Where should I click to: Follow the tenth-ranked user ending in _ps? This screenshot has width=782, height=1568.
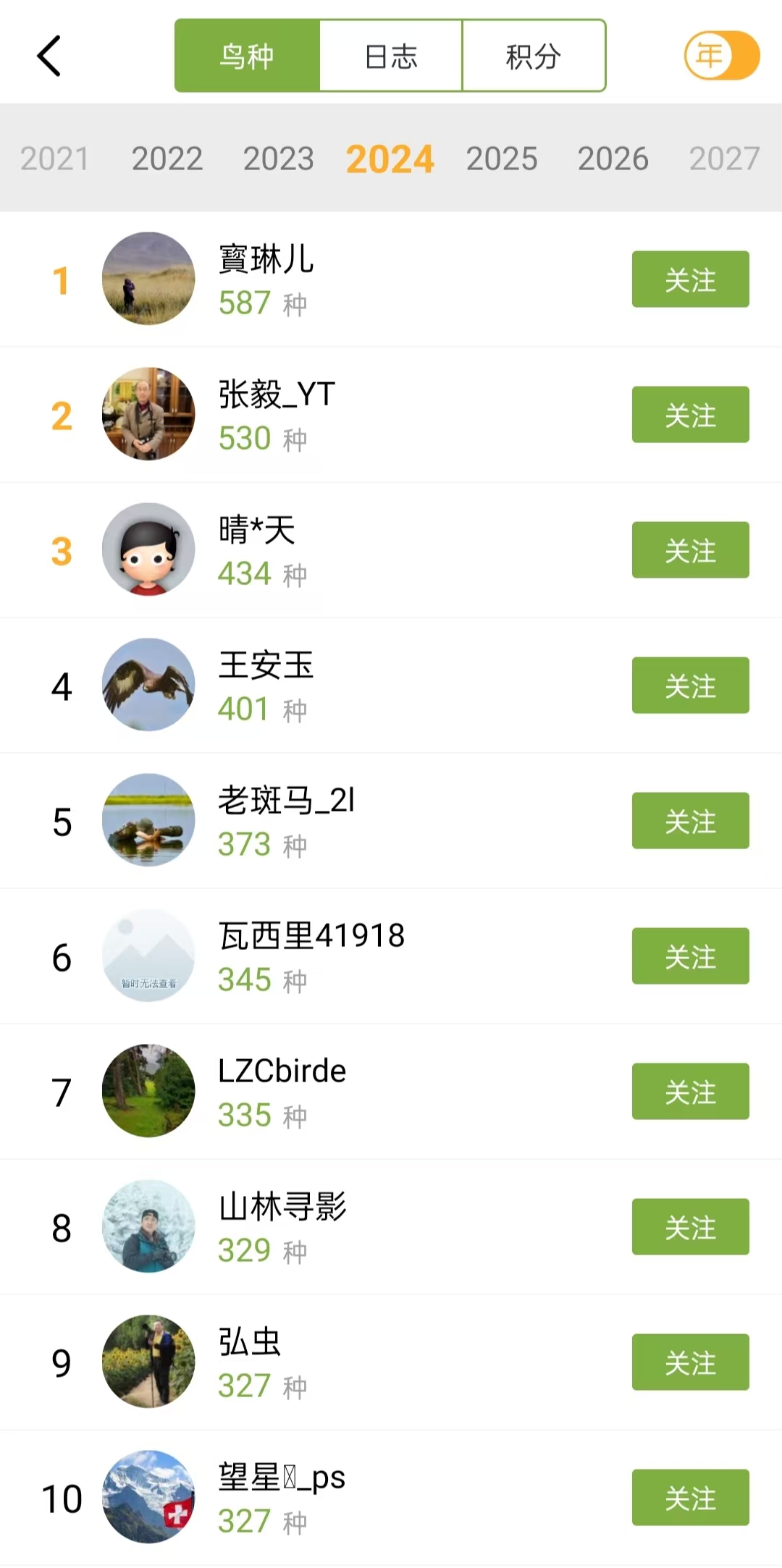[x=690, y=1498]
